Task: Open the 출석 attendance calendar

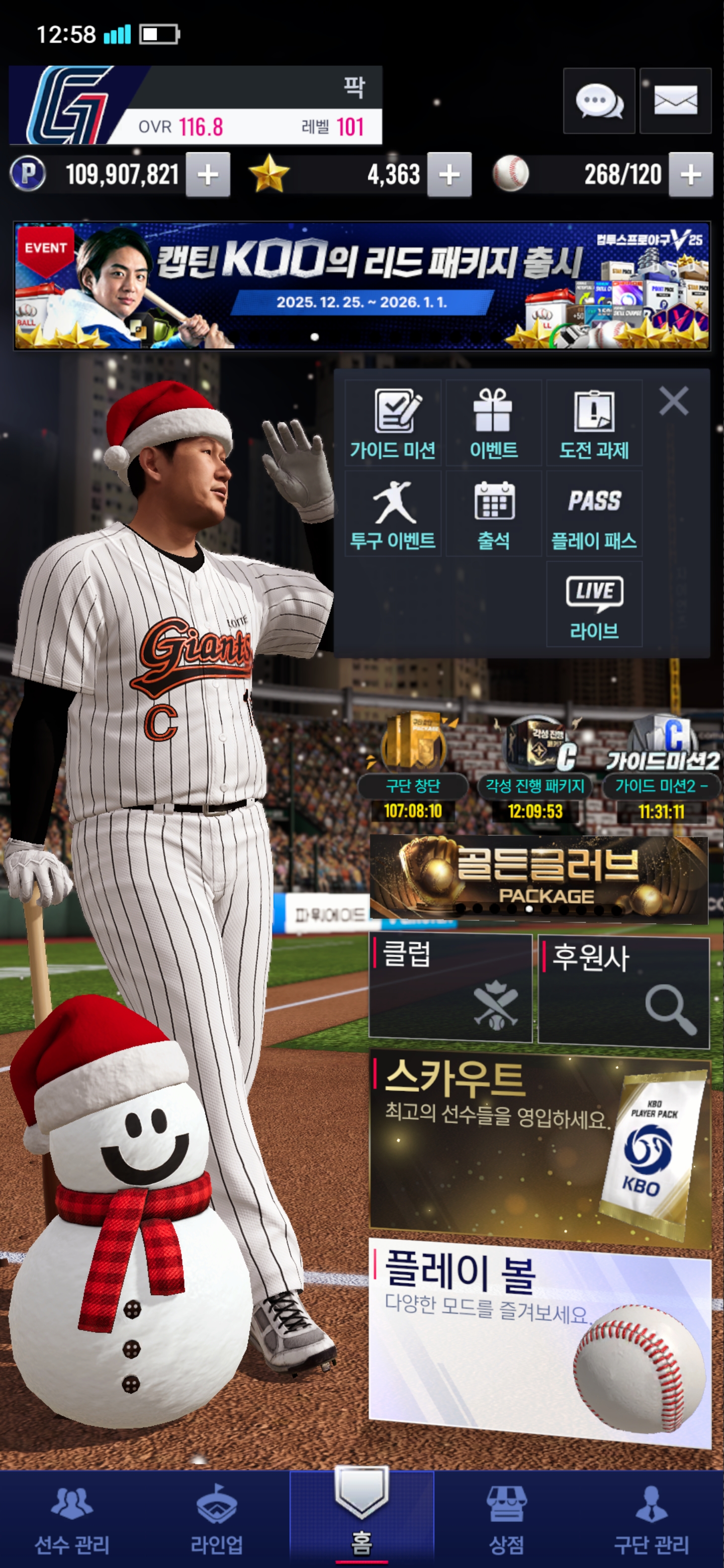Action: pos(493,513)
